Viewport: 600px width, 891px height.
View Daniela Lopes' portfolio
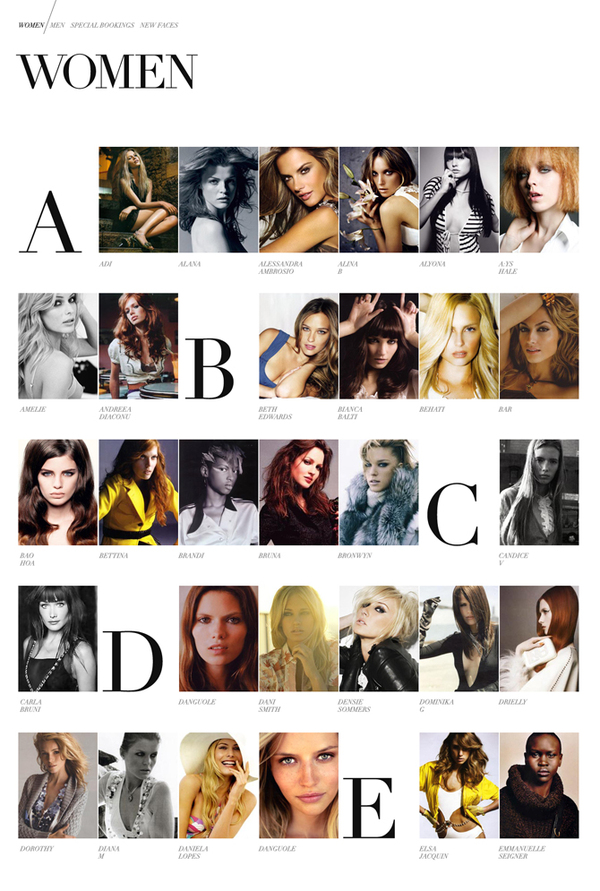point(218,785)
